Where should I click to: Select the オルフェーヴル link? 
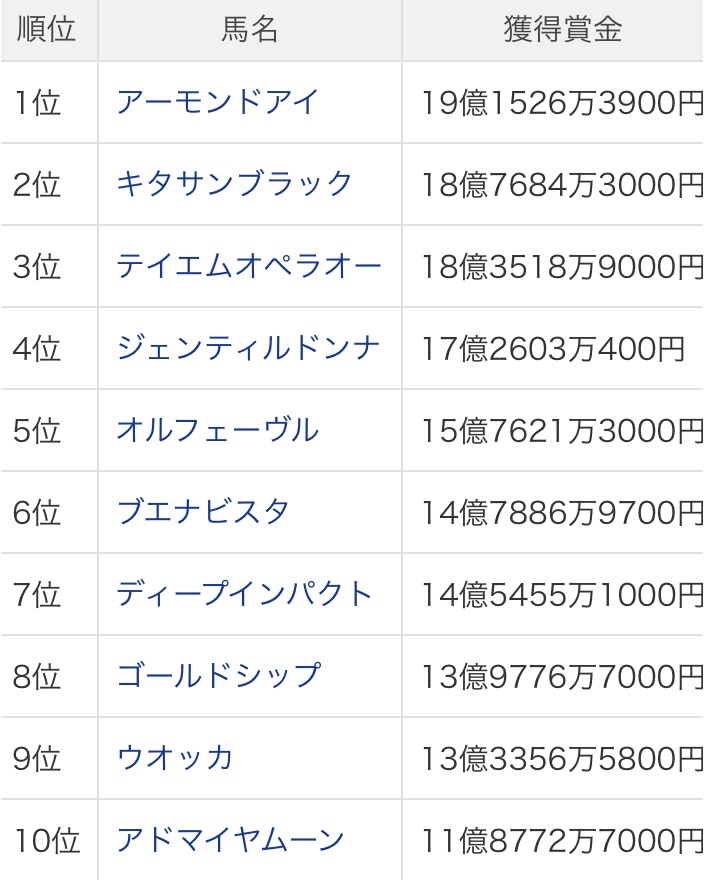217,430
